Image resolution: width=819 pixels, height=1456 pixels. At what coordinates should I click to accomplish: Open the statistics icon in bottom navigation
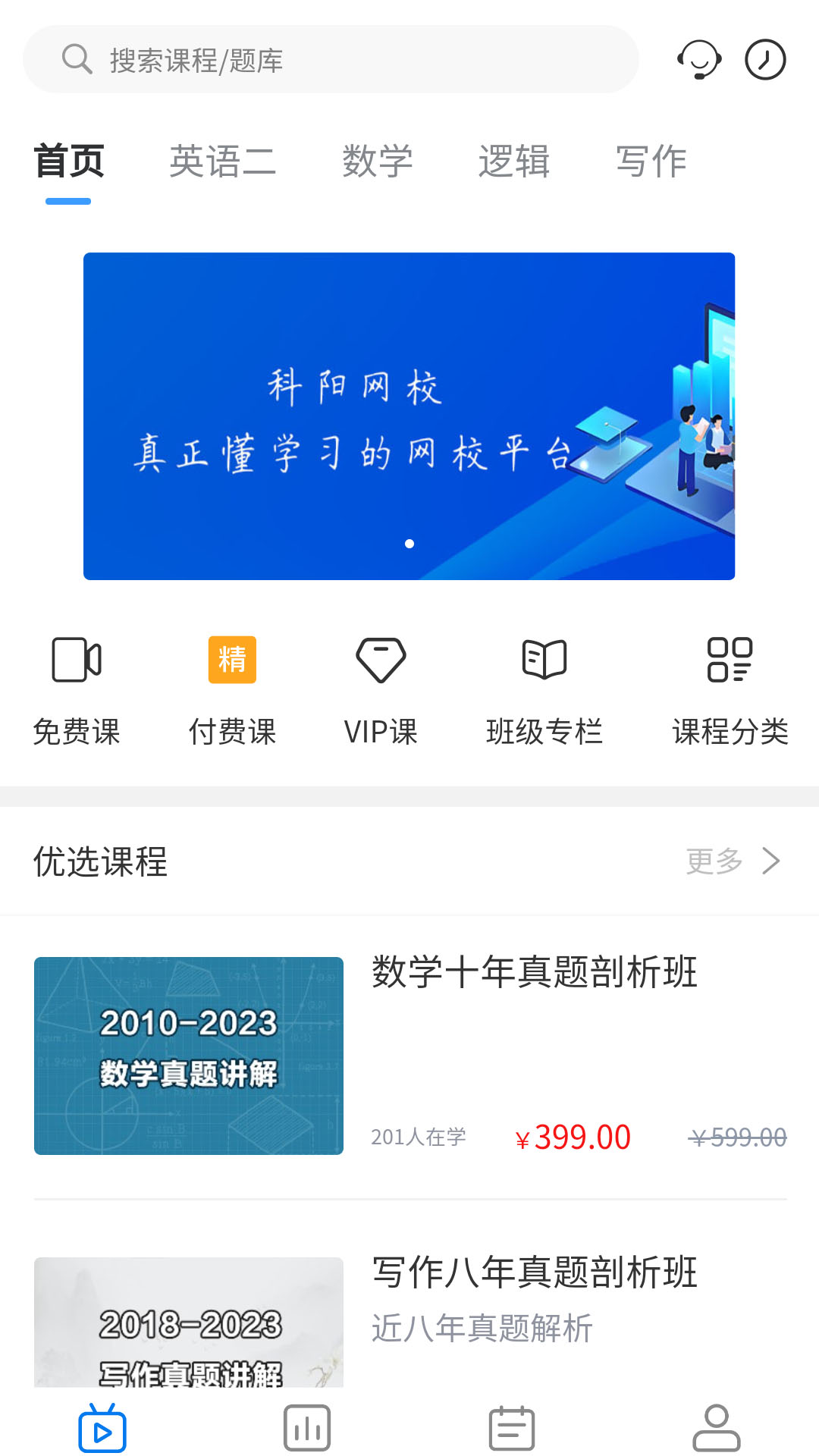point(306,1427)
